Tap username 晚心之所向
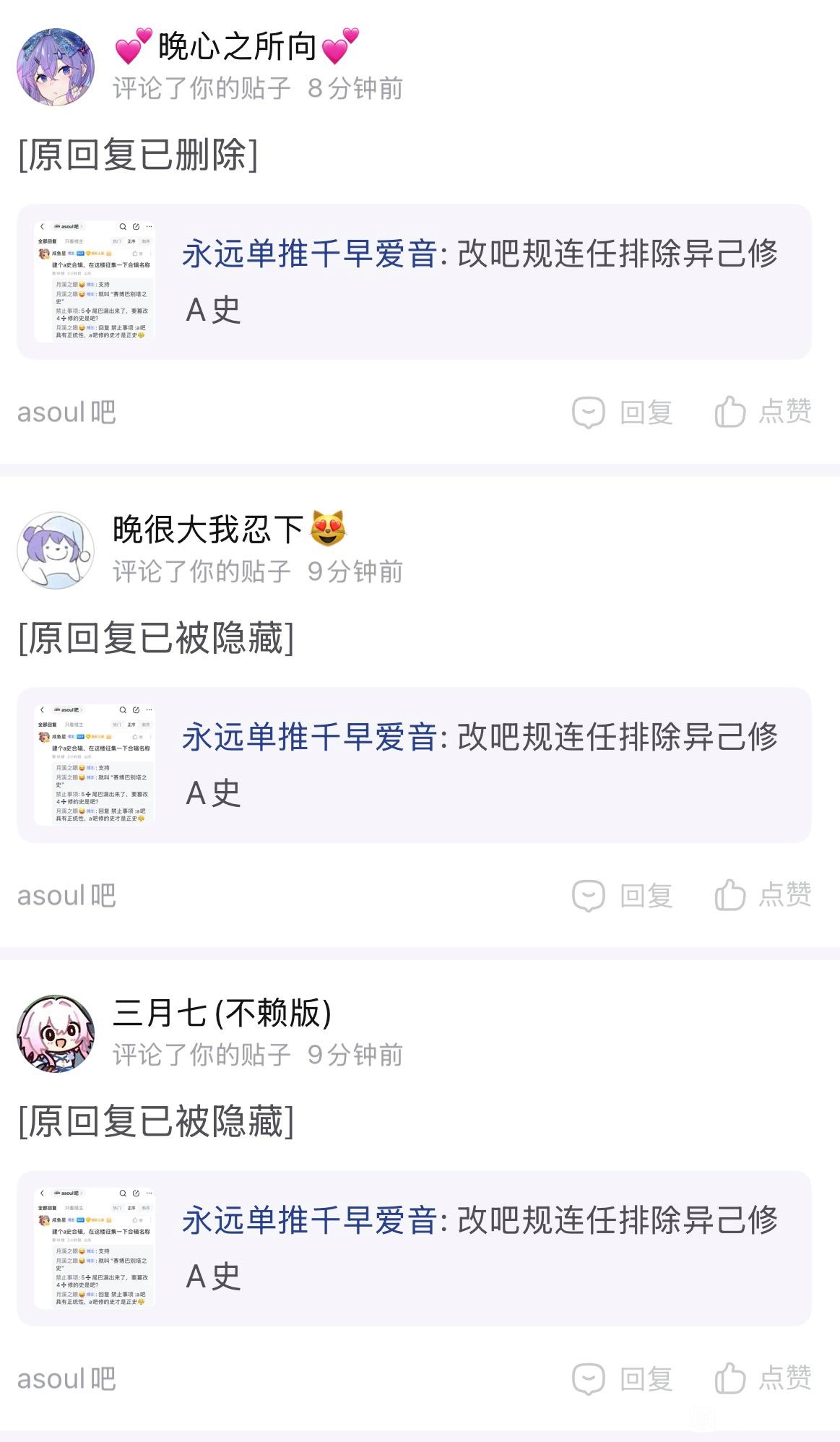This screenshot has height=1442, width=840. (237, 47)
